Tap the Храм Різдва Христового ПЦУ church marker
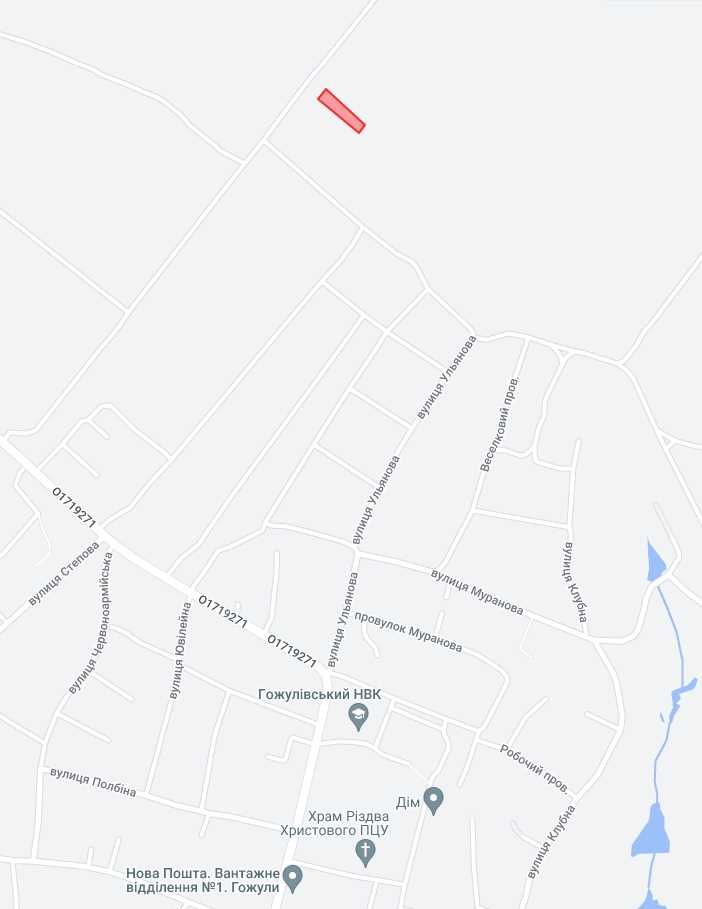 point(367,852)
